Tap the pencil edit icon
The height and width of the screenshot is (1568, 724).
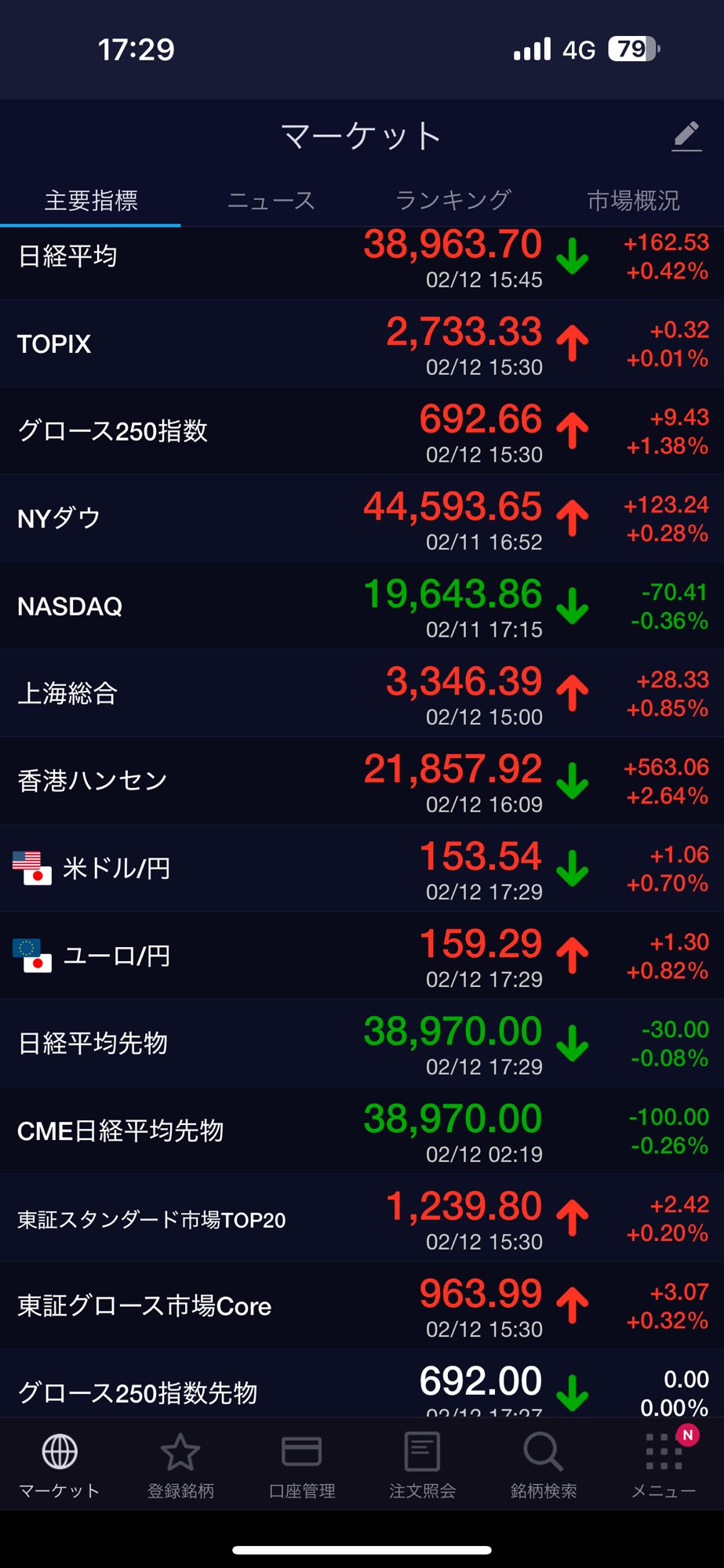tap(686, 136)
